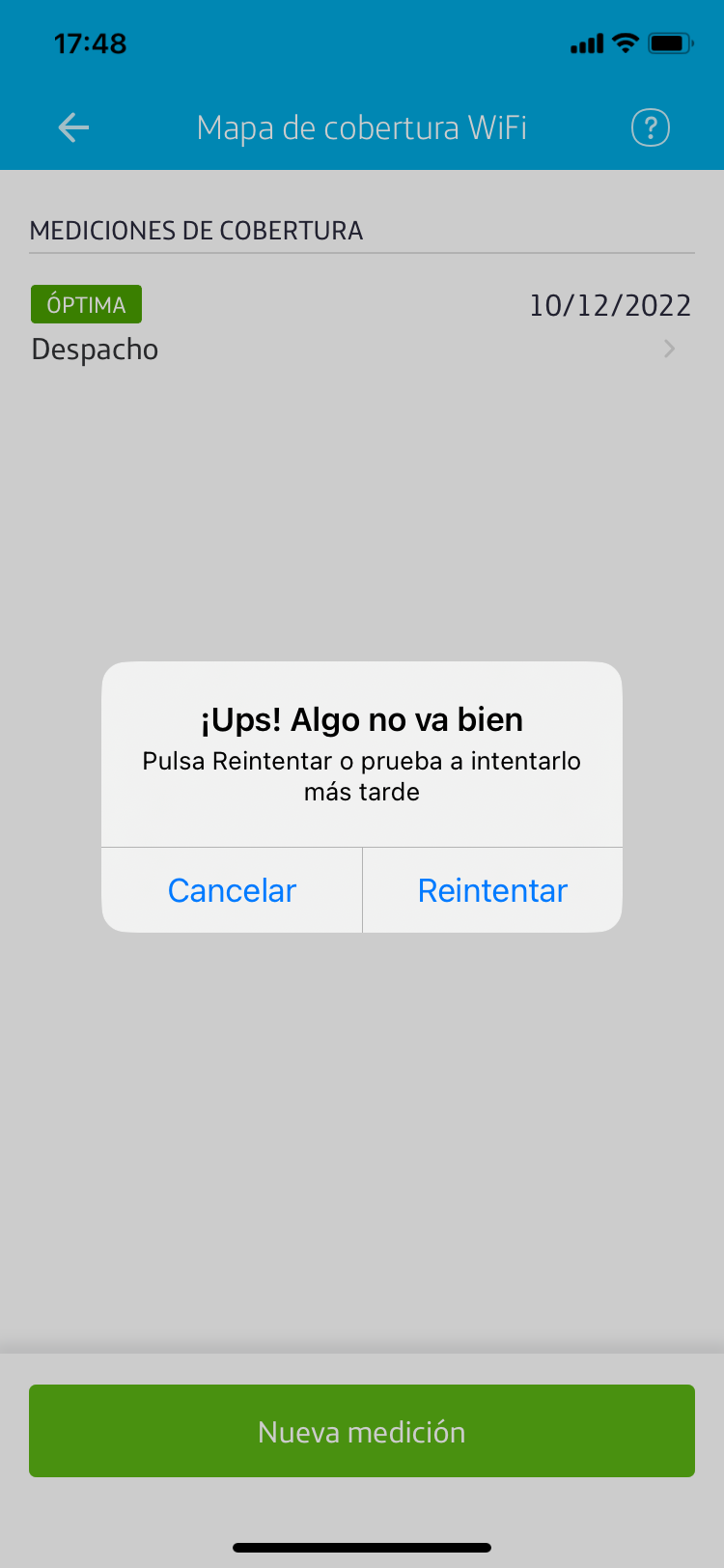Image resolution: width=724 pixels, height=1568 pixels.
Task: Dismiss the error dialog with Cancelar
Action: point(232,890)
